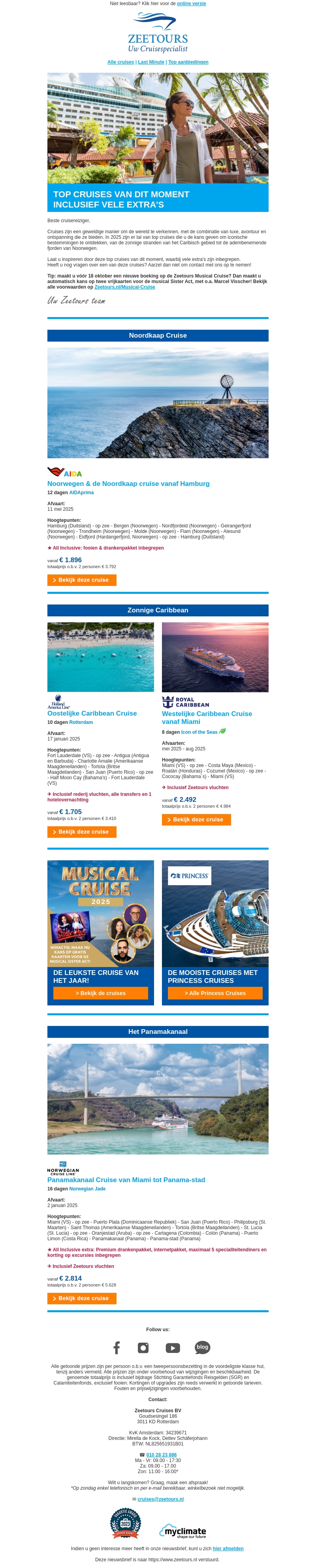Viewport: 316px width, 1568px height.
Task: View the Westelijke Caribbean Cruise offer button
Action: (196, 819)
